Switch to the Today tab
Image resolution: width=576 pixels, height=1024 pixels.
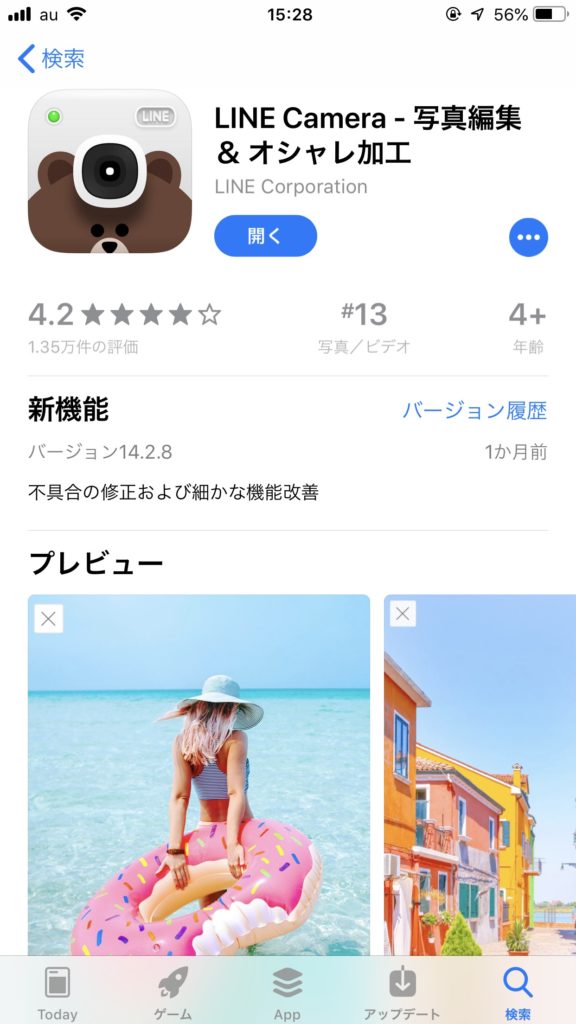point(57,993)
